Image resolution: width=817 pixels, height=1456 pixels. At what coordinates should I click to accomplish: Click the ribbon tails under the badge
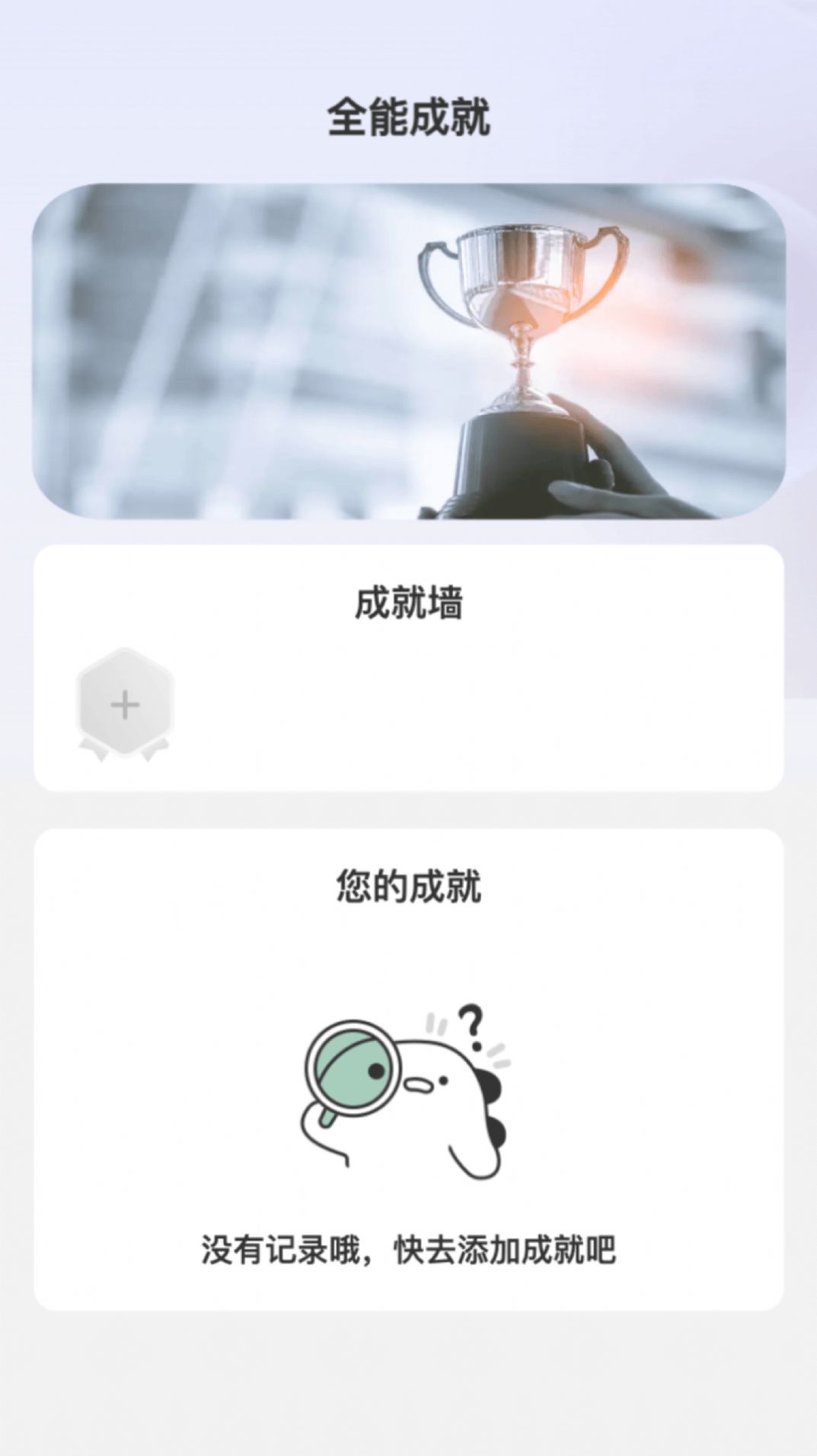[x=124, y=750]
